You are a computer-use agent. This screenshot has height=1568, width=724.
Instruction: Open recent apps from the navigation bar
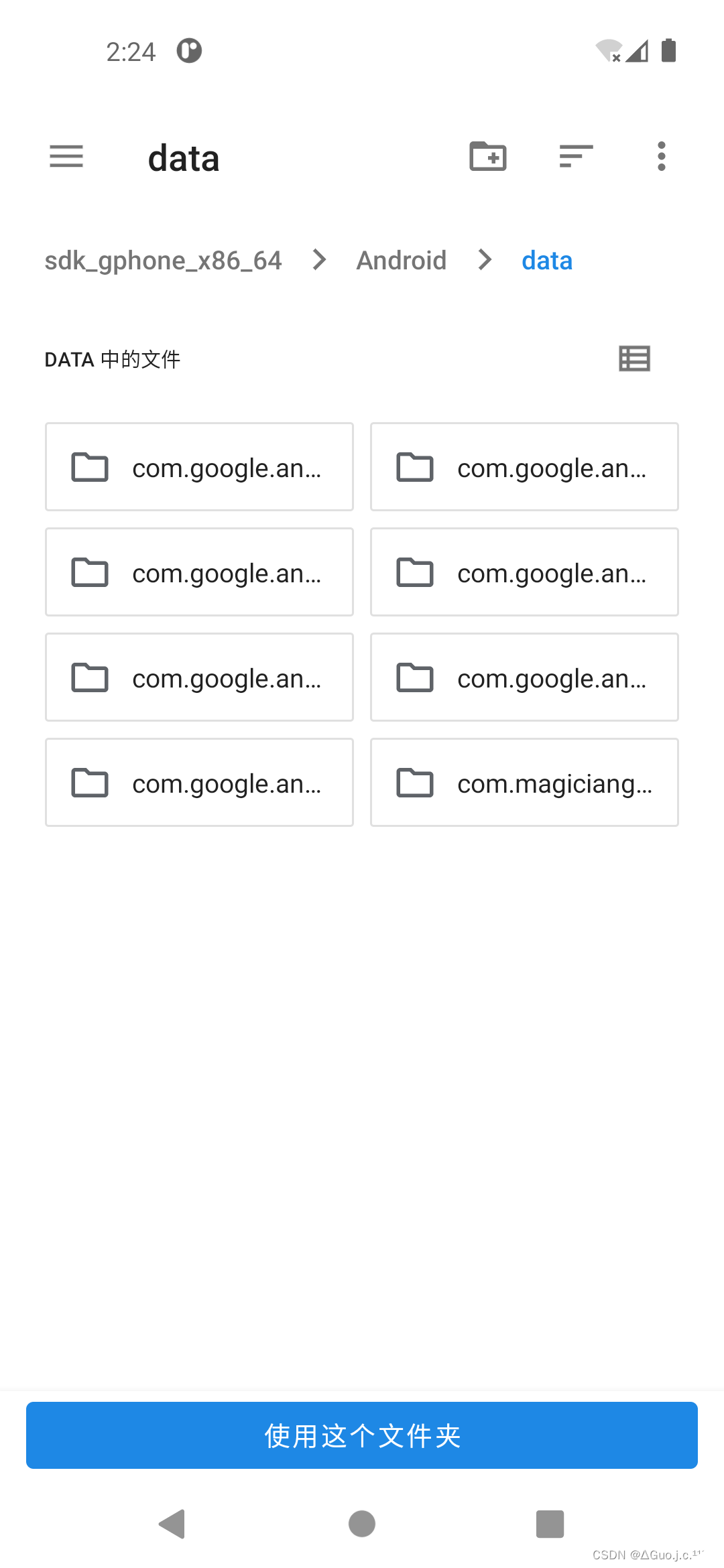click(550, 1524)
